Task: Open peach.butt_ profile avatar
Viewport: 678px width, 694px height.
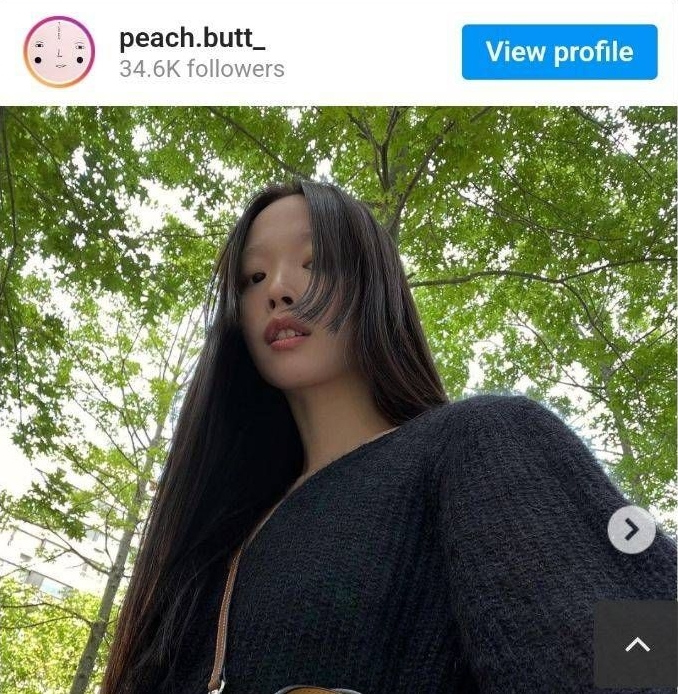Action: pos(59,52)
